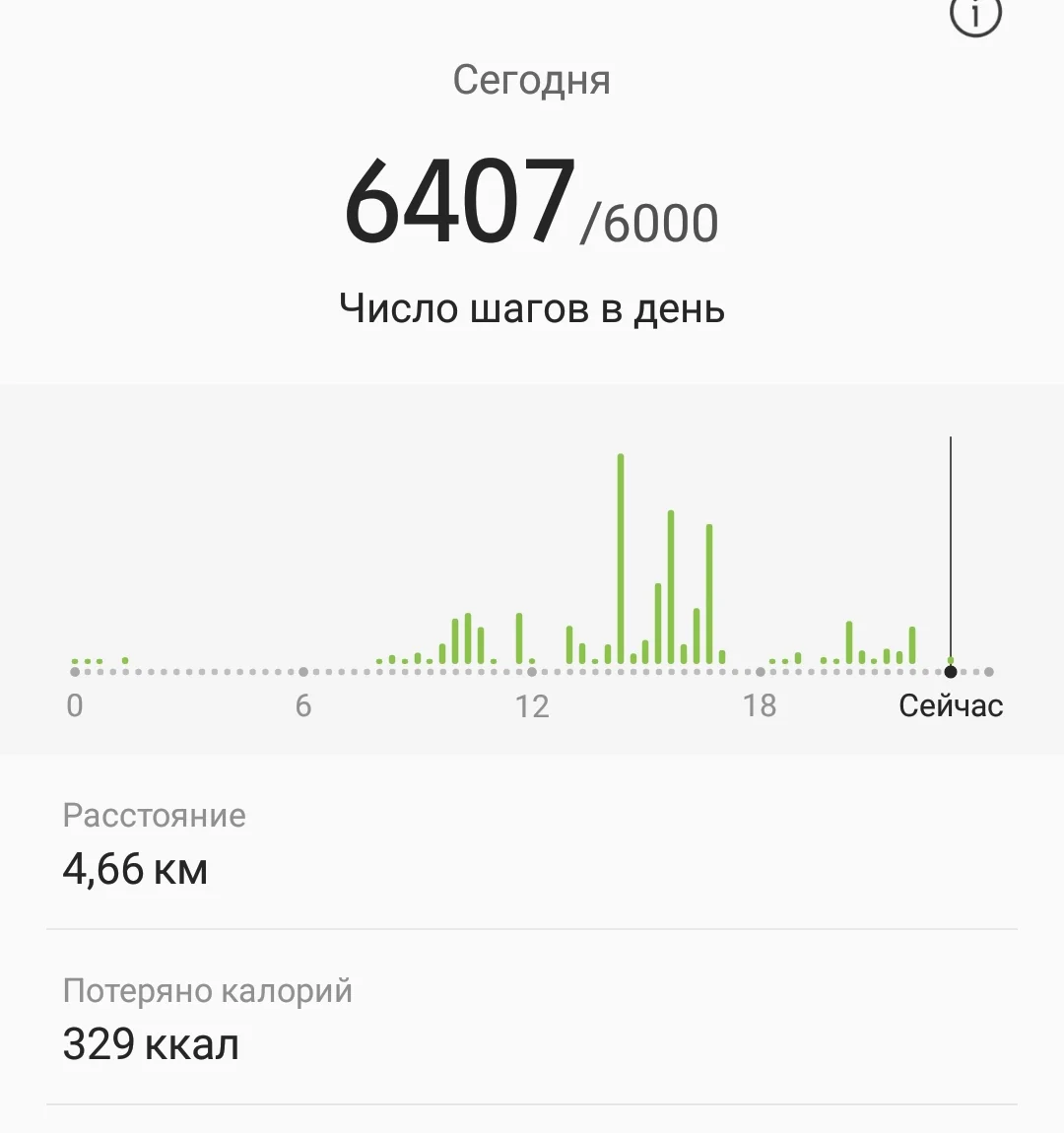Tap the "0" hour label on the axis

(x=73, y=705)
